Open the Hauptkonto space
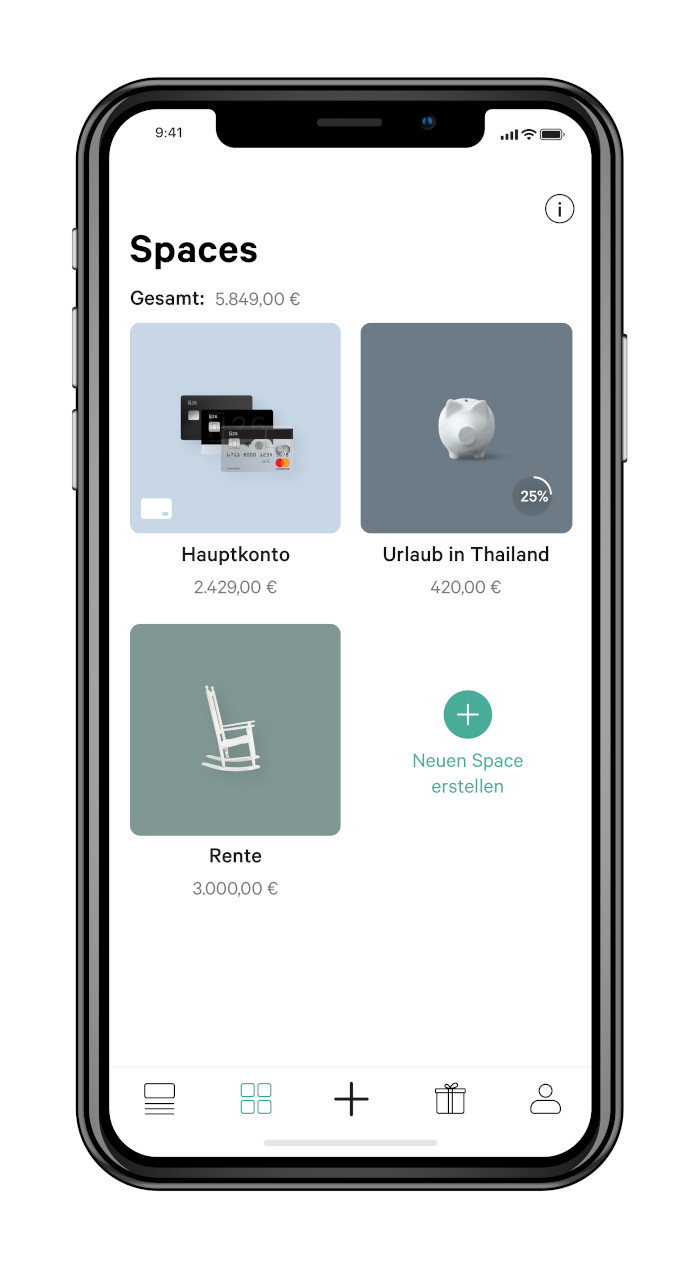700x1267 pixels. [x=235, y=428]
